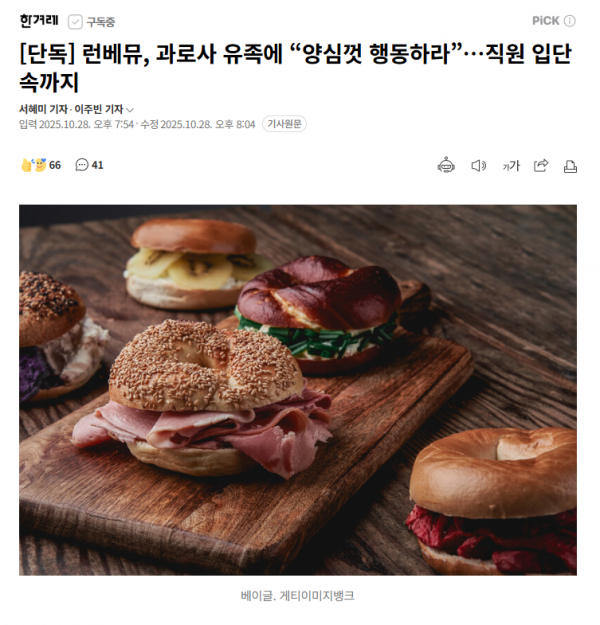The height and width of the screenshot is (625, 600).
Task: React to the article with emoji reactions
Action: click(41, 165)
